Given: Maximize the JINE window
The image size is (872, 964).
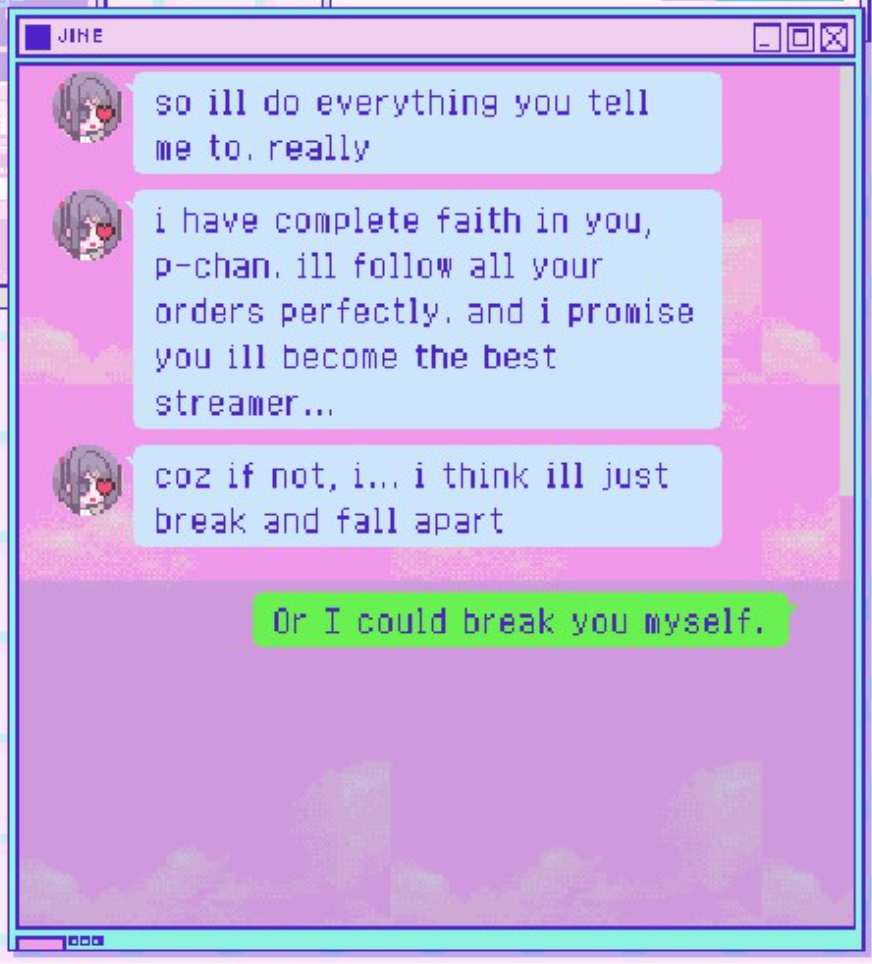Looking at the screenshot, I should [x=800, y=40].
